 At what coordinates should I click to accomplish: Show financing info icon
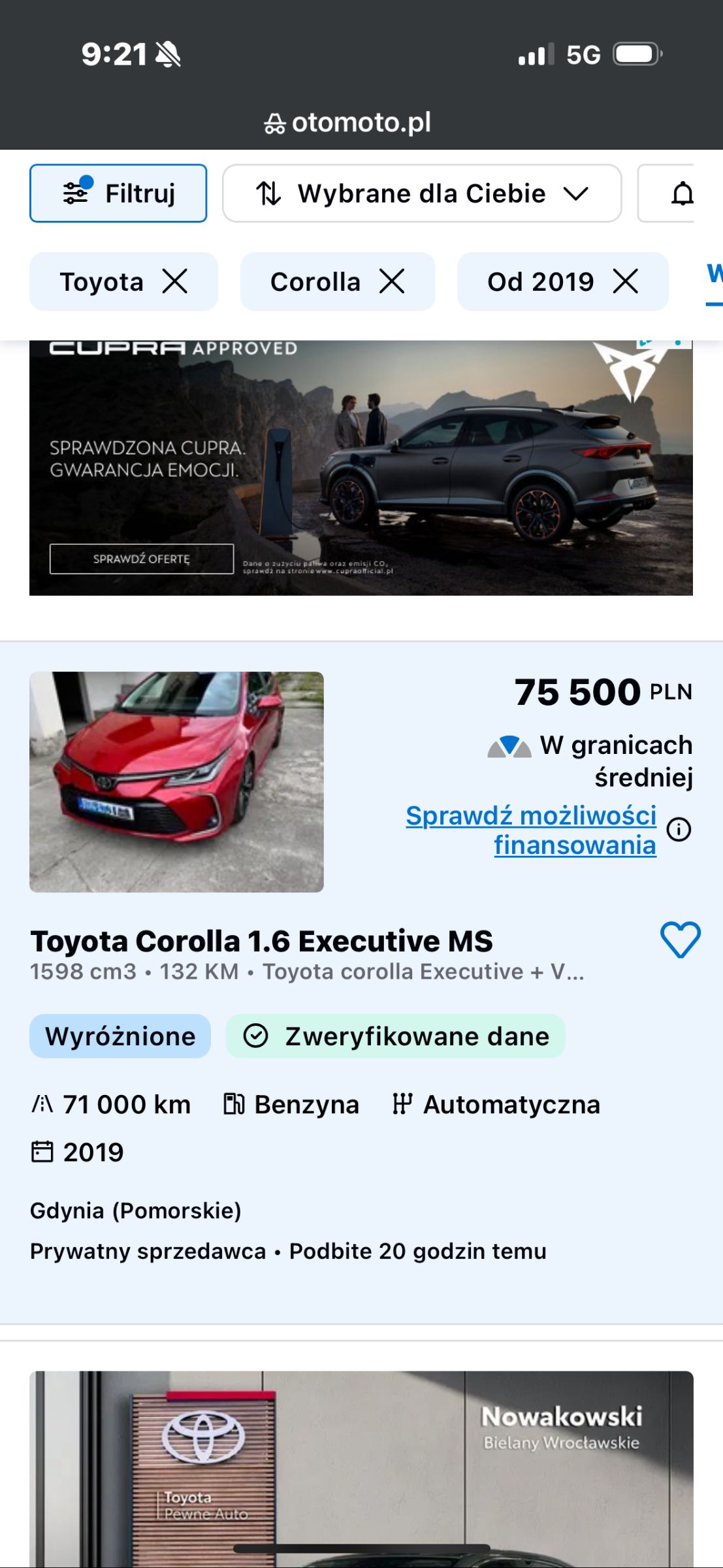679,830
